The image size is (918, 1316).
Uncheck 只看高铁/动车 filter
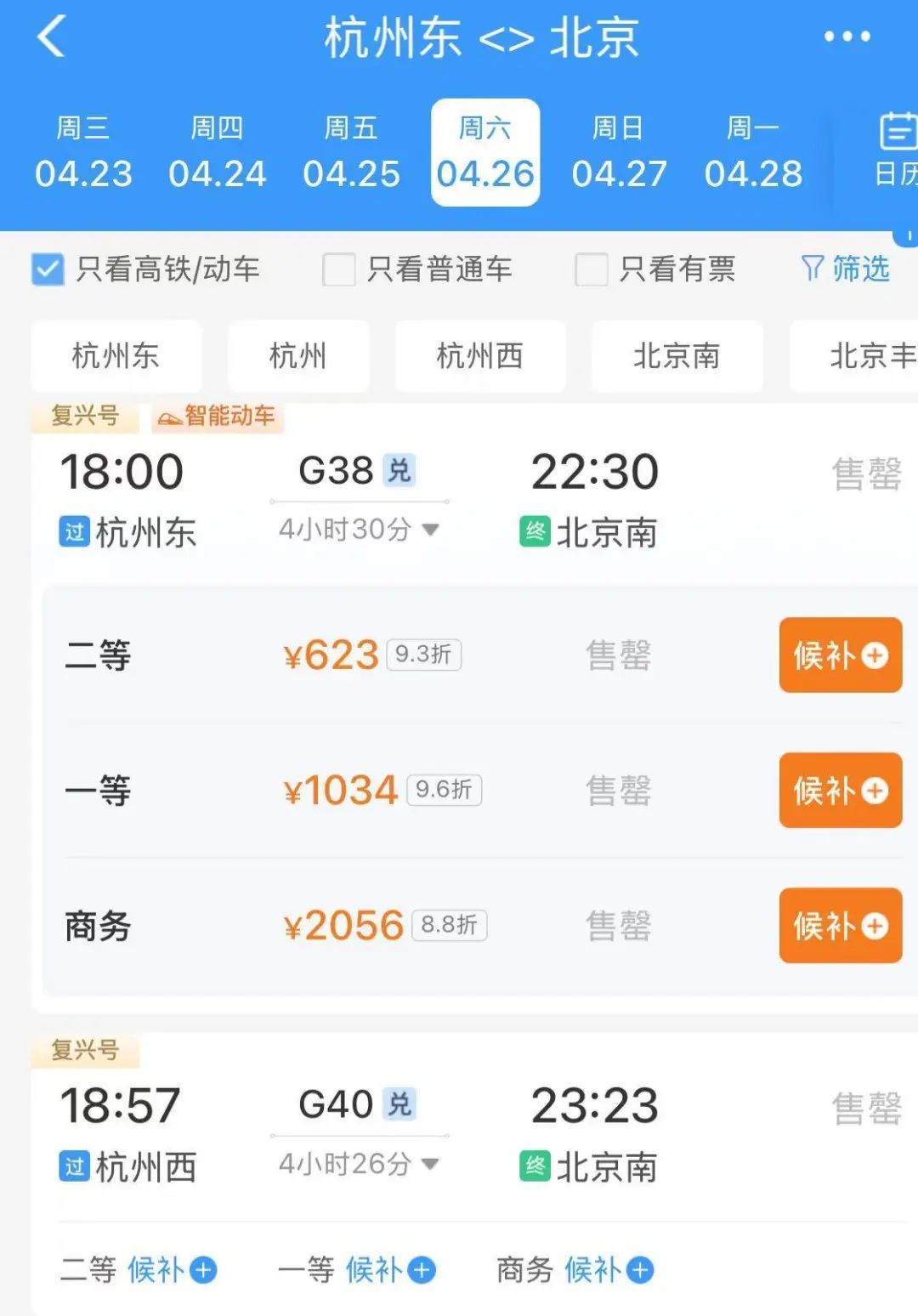click(48, 269)
